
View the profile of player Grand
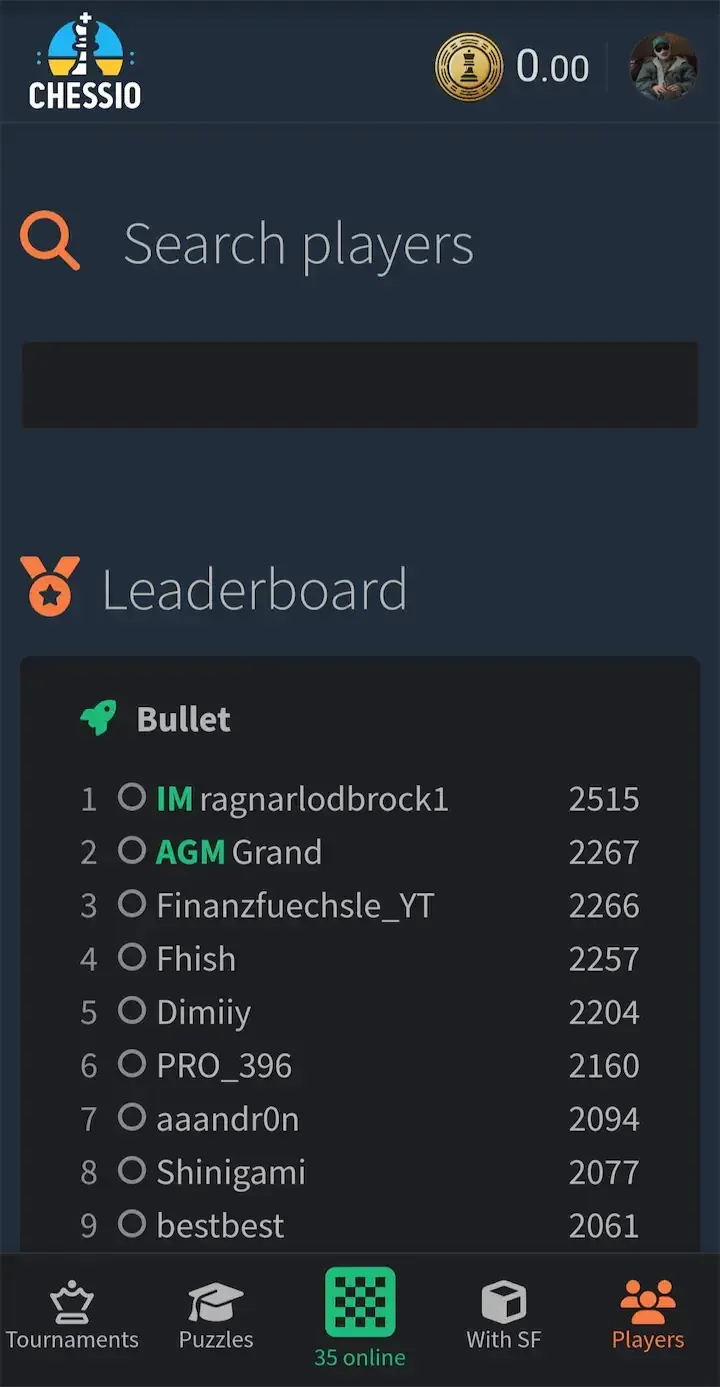(x=276, y=852)
